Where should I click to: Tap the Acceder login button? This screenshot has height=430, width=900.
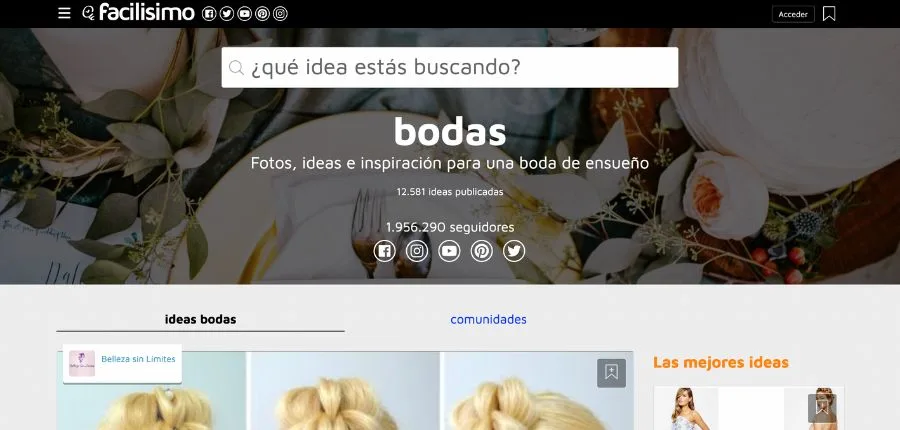(793, 14)
